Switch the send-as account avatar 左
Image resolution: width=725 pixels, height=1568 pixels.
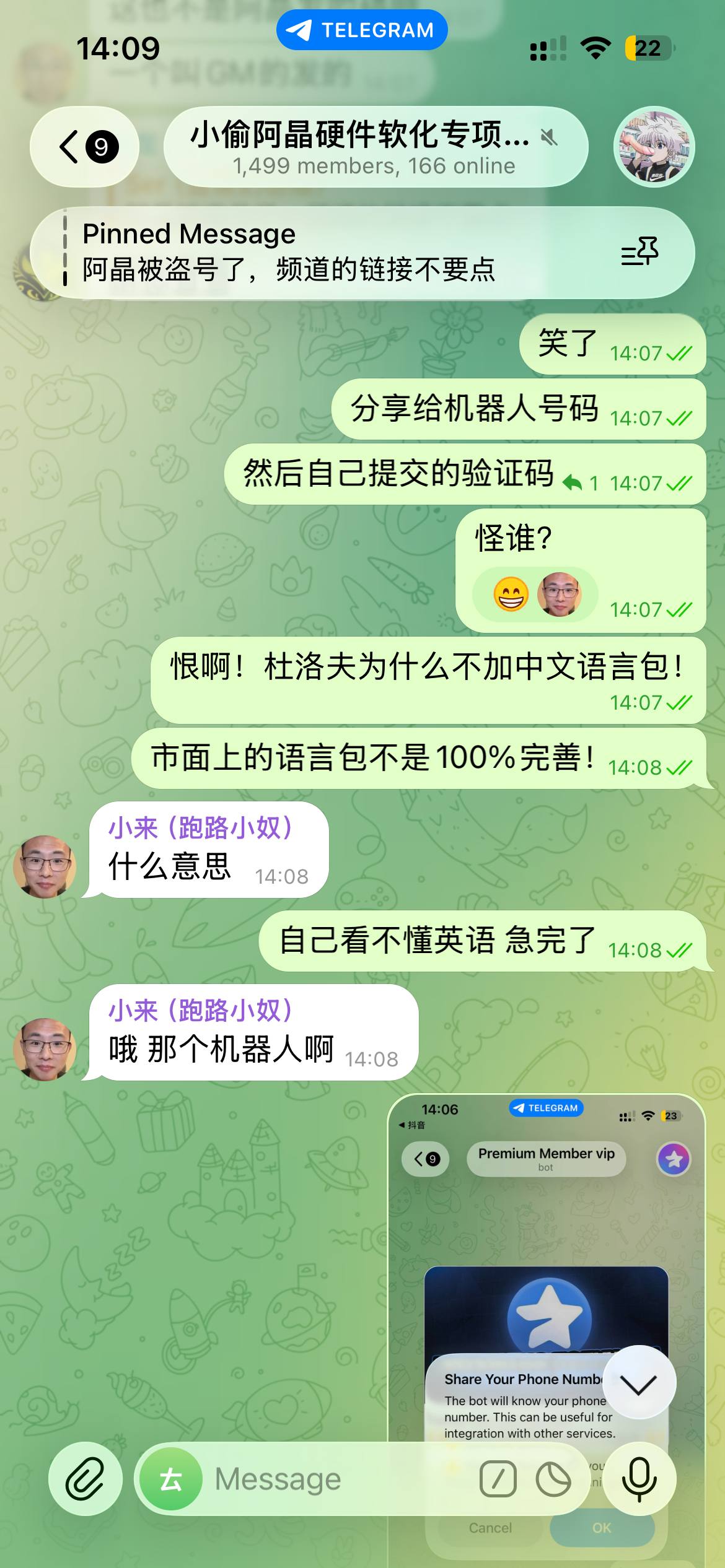170,1479
